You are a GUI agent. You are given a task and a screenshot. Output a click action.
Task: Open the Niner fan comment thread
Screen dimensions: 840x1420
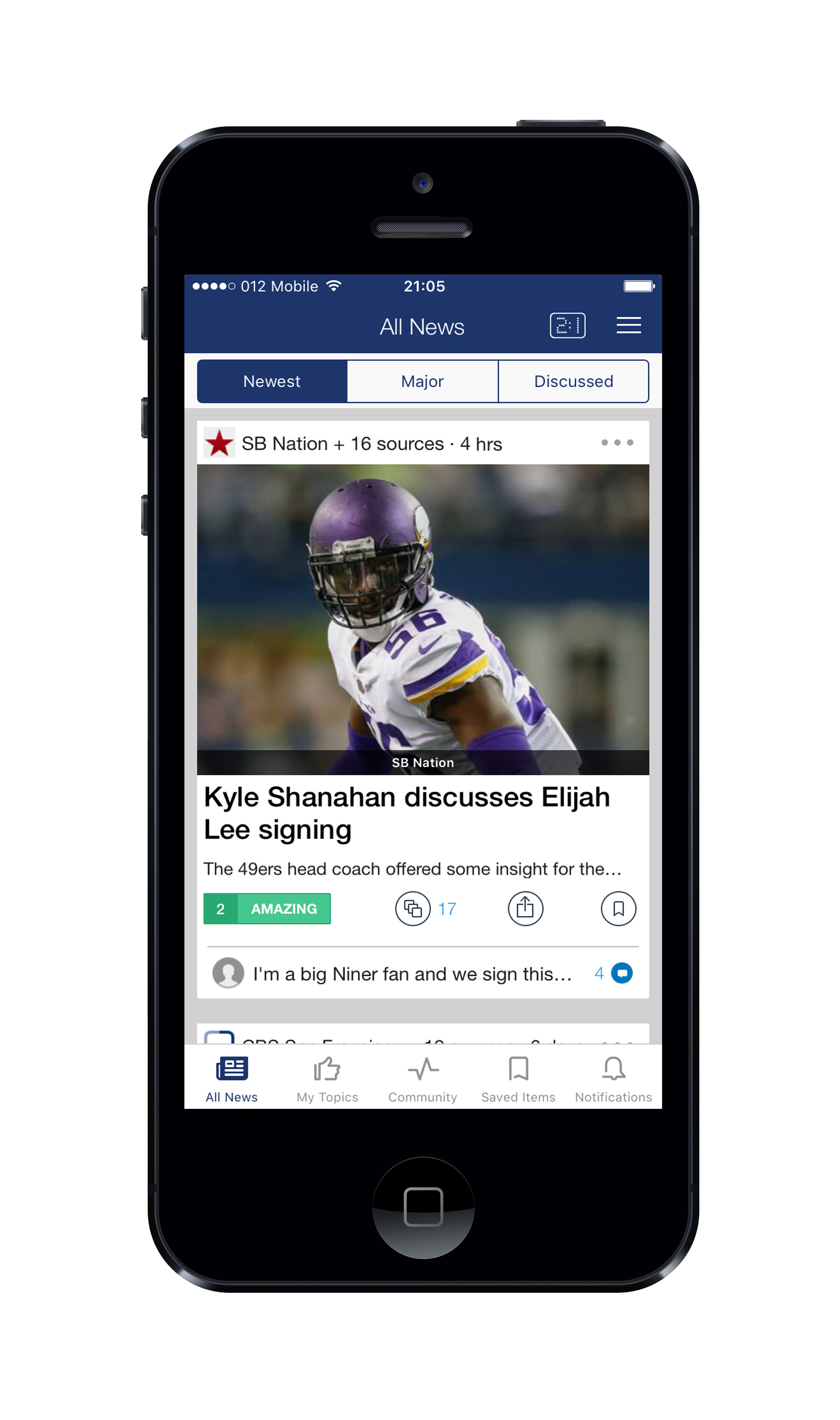[x=423, y=974]
